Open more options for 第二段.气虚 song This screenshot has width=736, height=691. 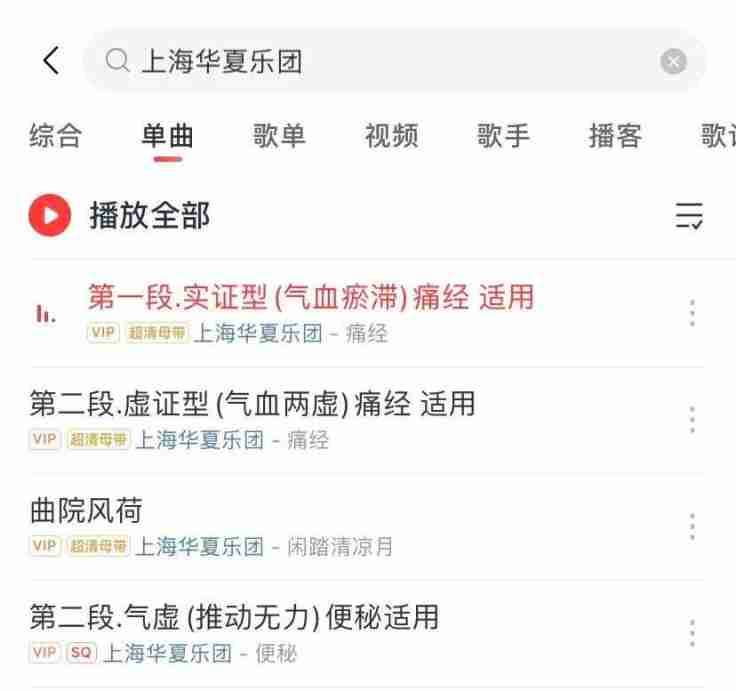coord(691,633)
